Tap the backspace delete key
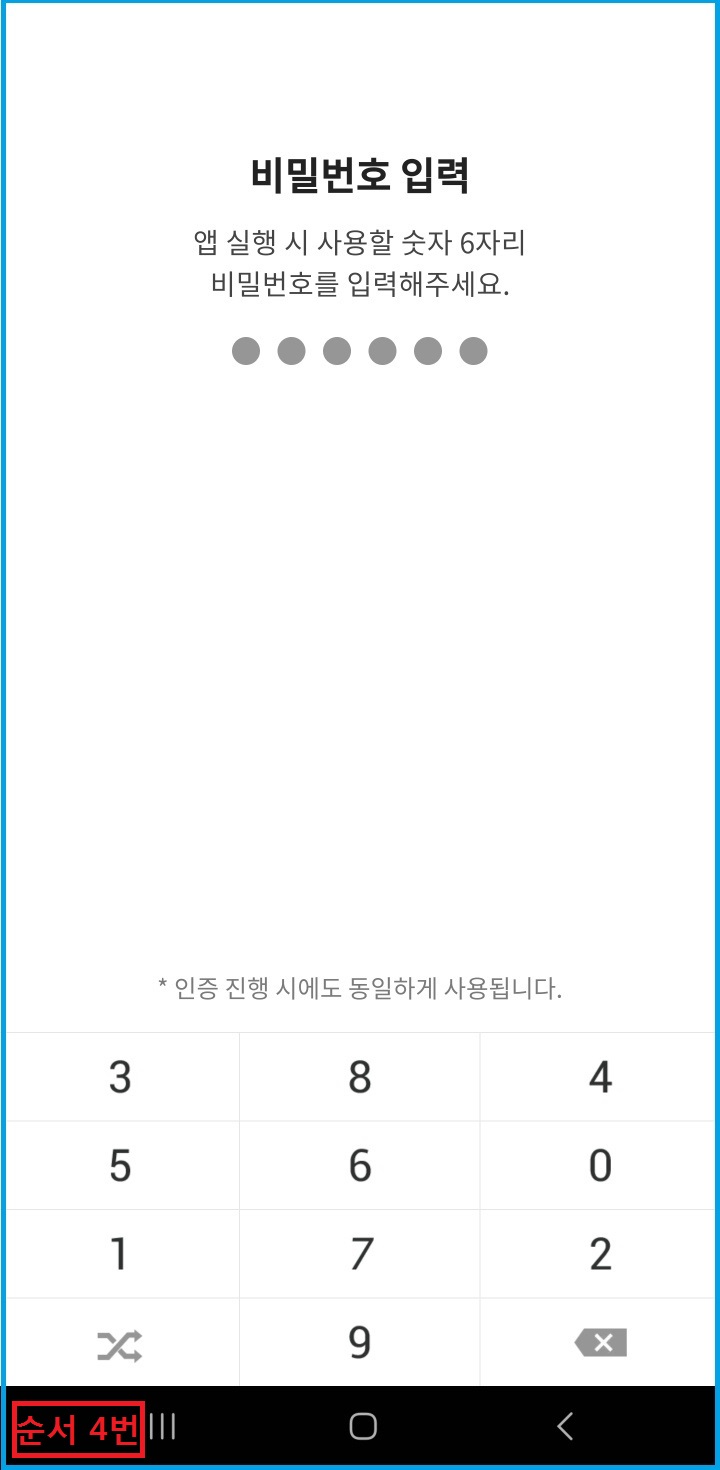The image size is (720, 1470). click(x=598, y=1343)
